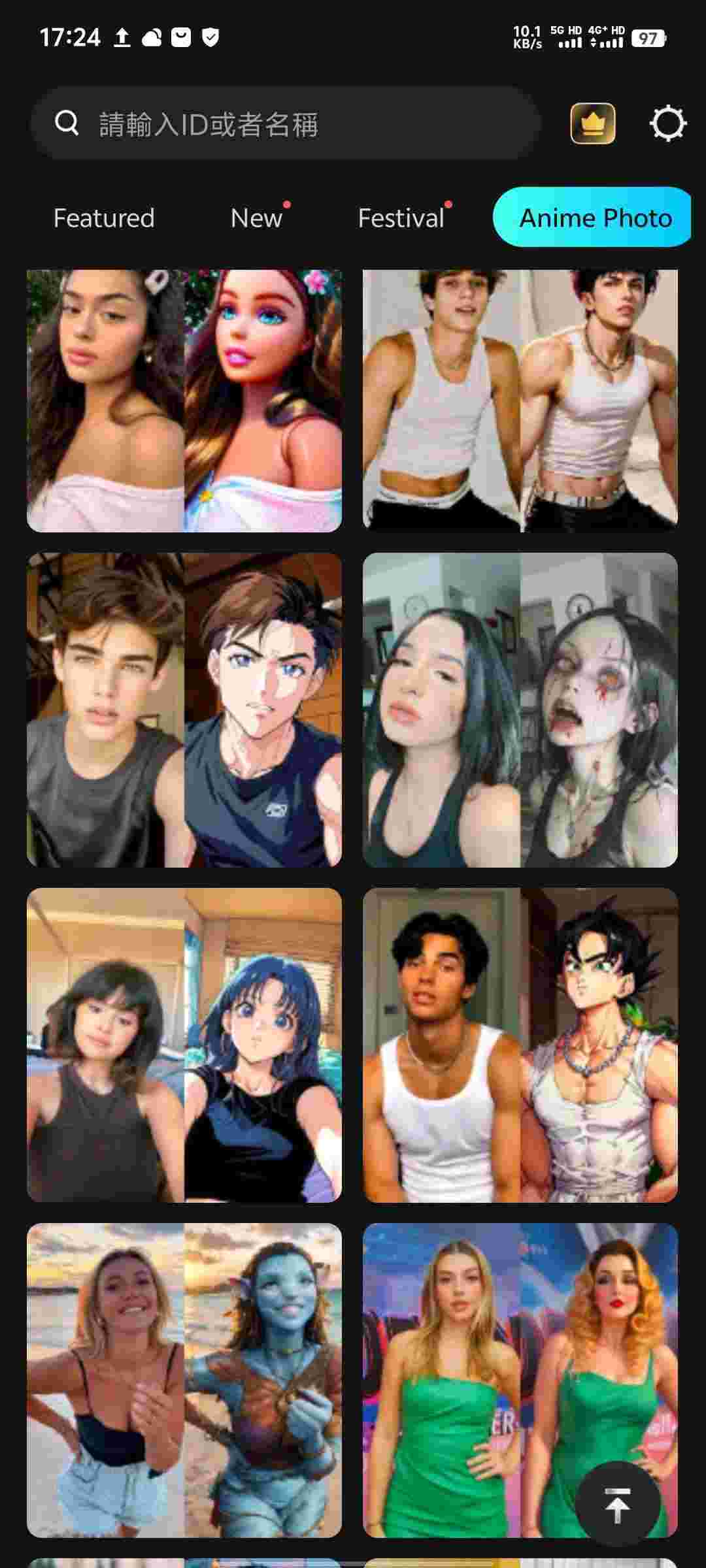The image size is (706, 1568).
Task: Open the Festival tab
Action: point(401,218)
